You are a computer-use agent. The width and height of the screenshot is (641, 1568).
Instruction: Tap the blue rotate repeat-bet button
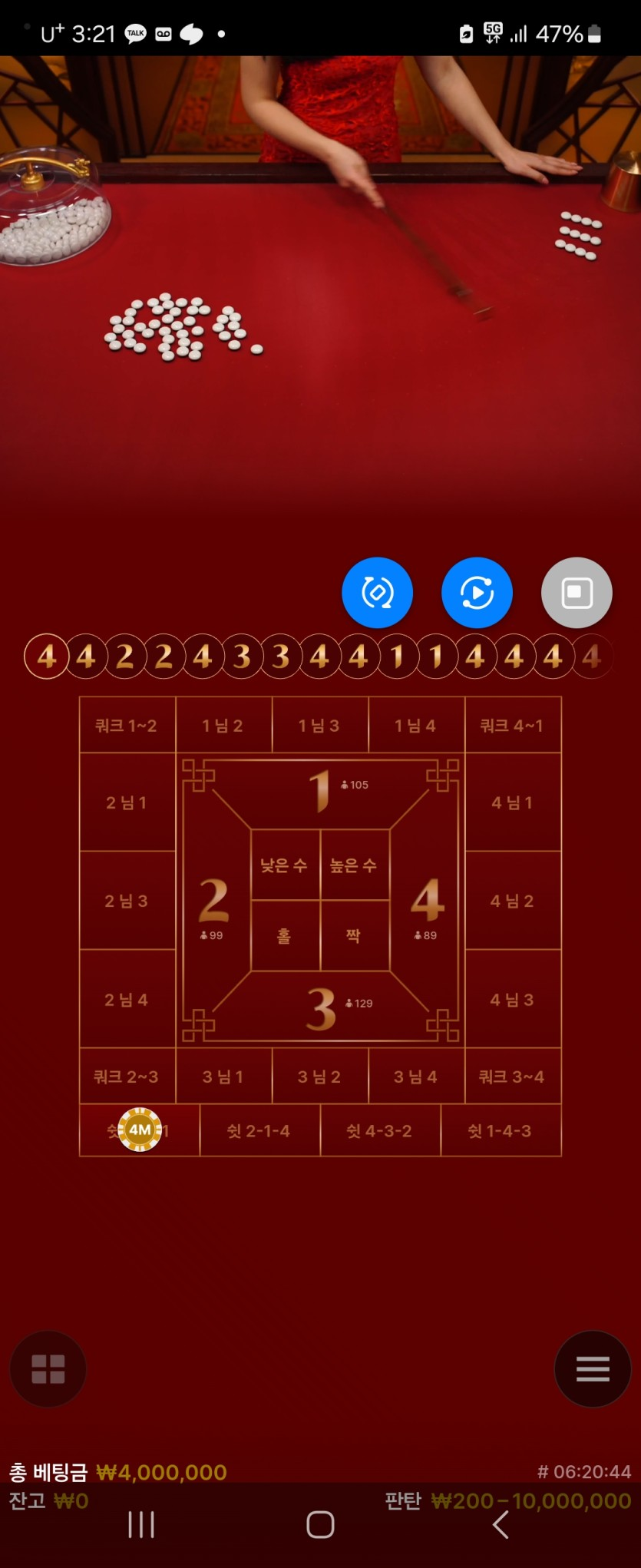click(377, 592)
